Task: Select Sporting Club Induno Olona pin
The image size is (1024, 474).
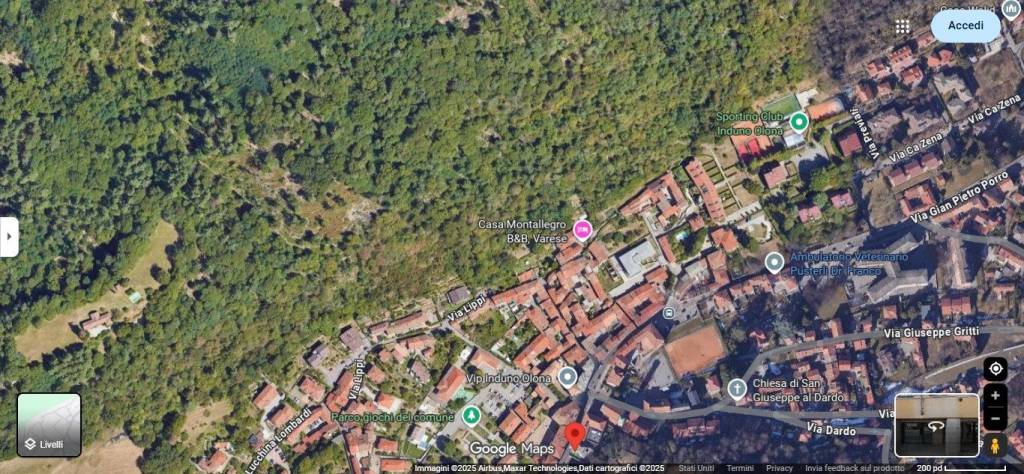Action: 799,123
